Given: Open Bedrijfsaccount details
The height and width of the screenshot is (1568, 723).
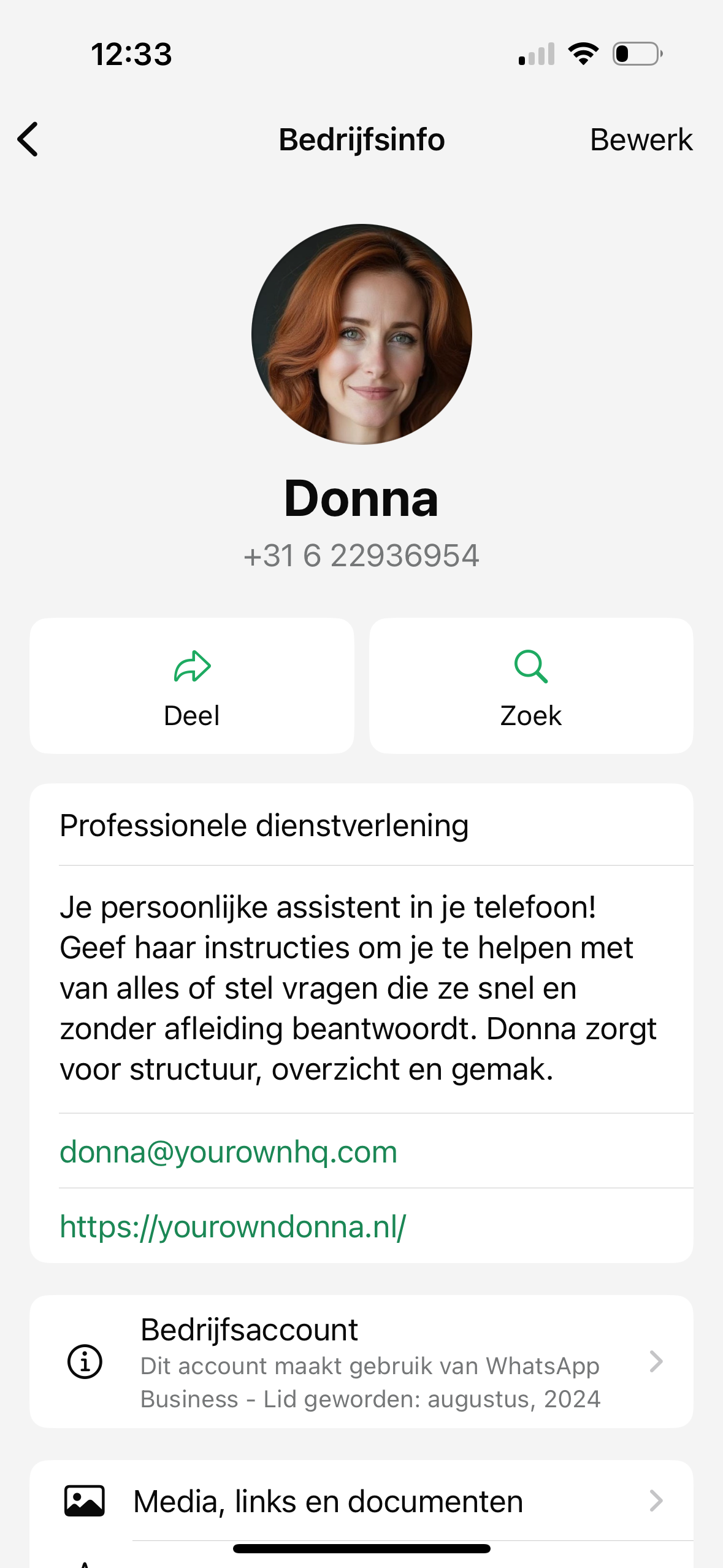Looking at the screenshot, I should pos(361,1362).
